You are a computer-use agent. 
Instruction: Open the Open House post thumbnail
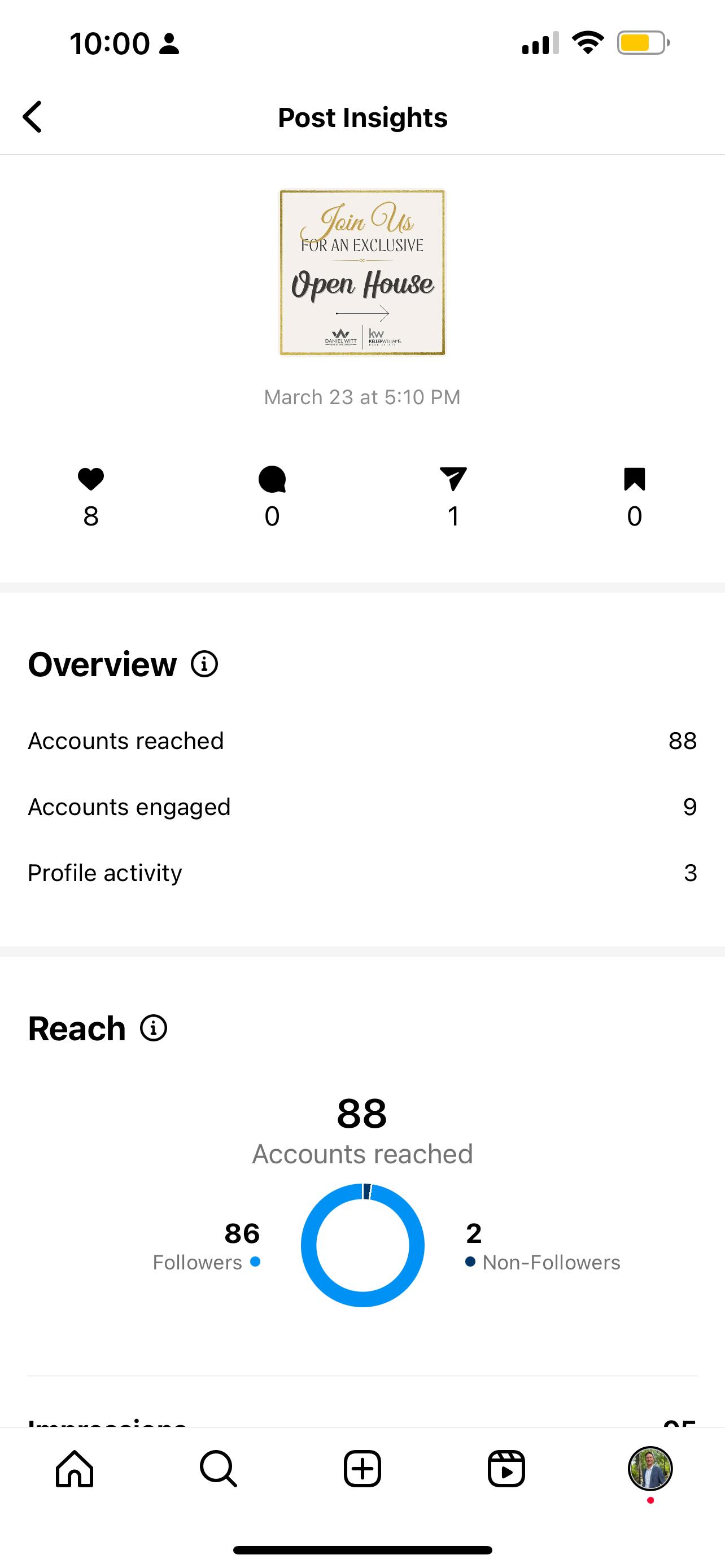[x=362, y=273]
